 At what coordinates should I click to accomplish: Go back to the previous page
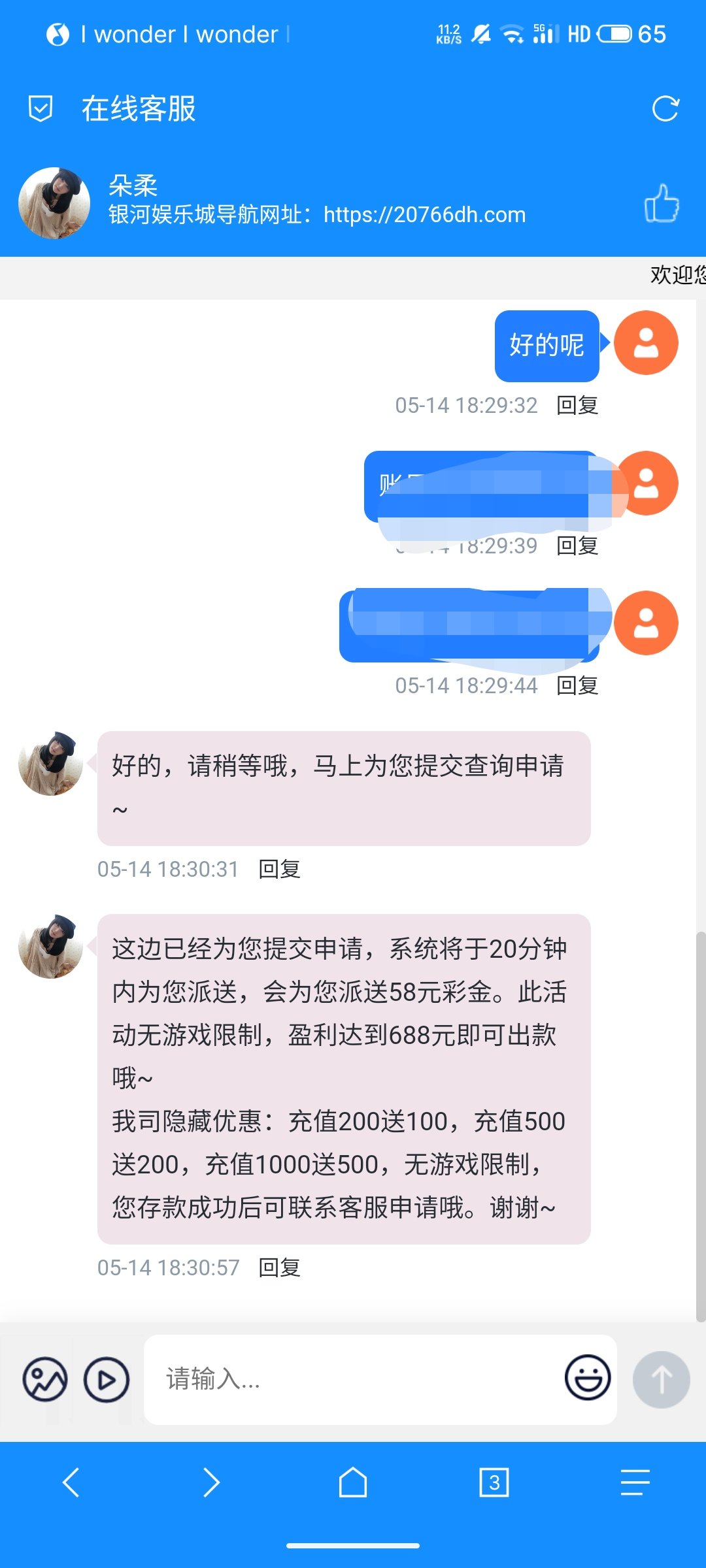[71, 1482]
